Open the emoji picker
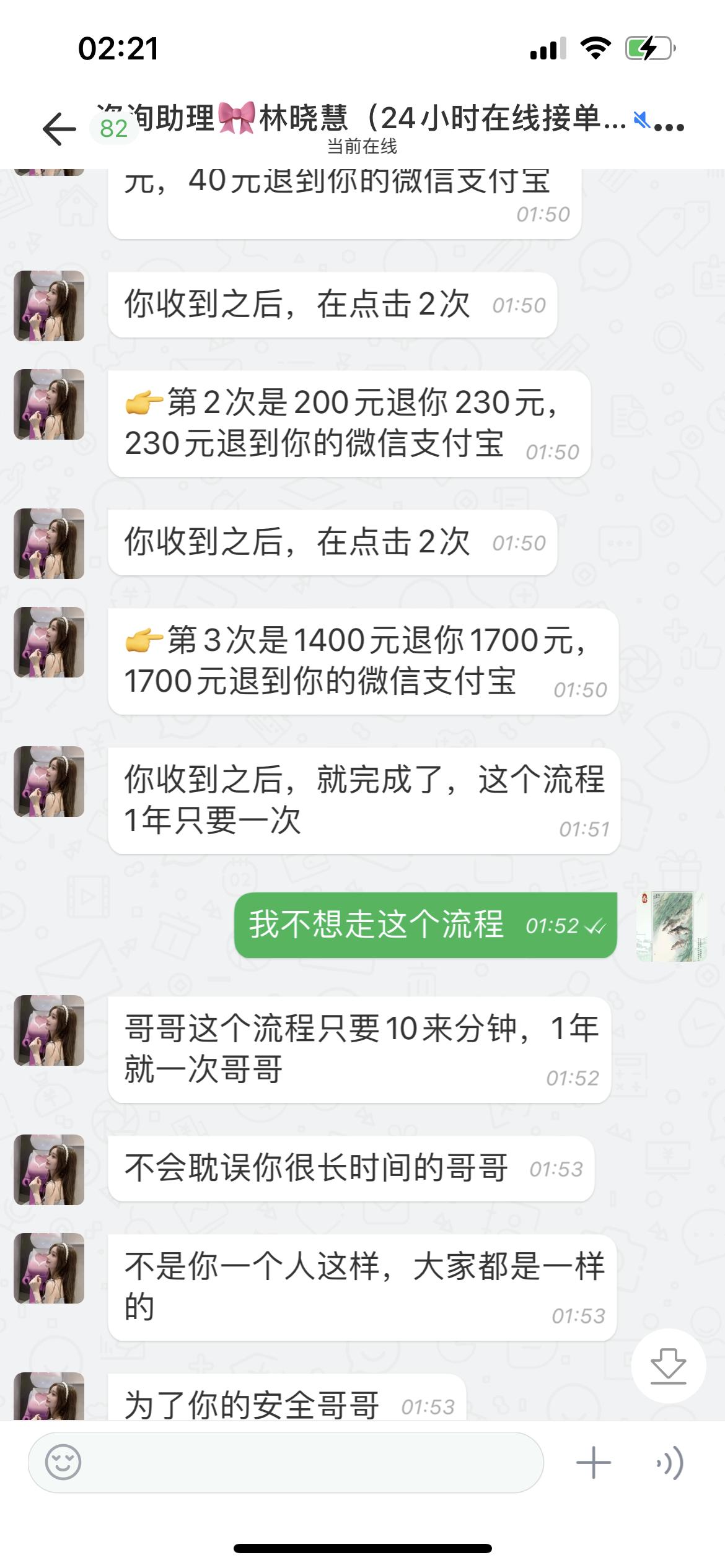The image size is (725, 1568). 63,1463
